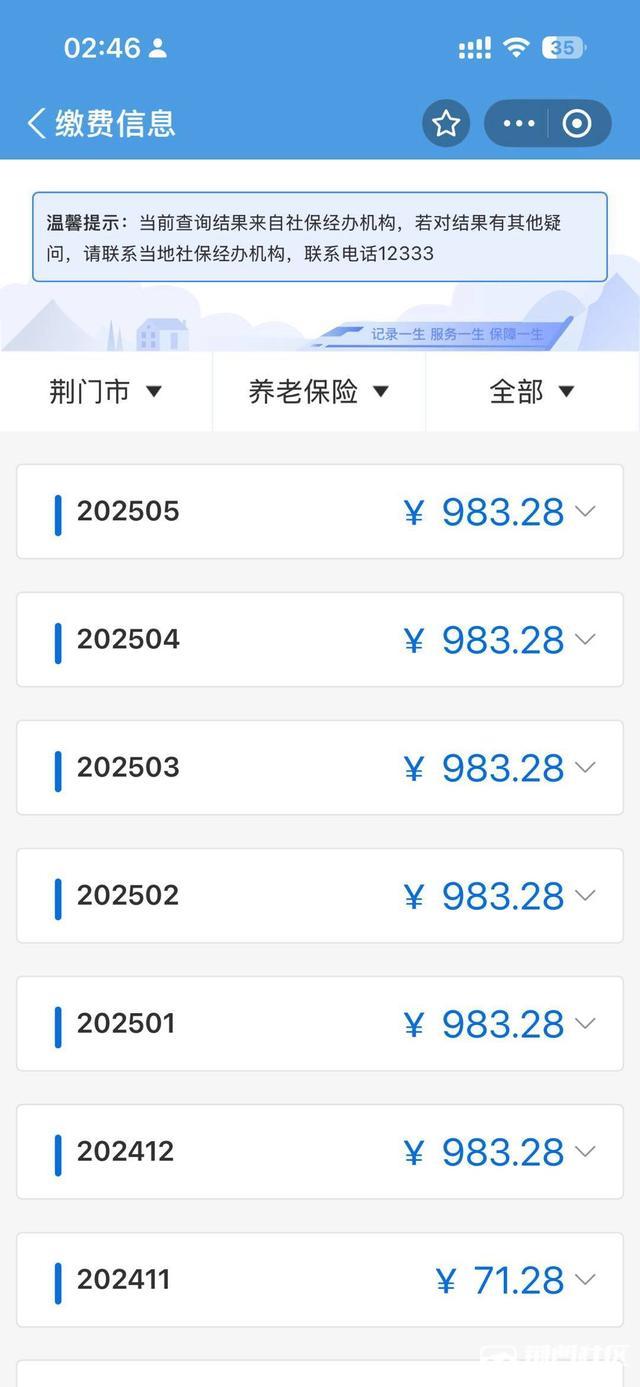Expand the 202505 payment record
This screenshot has width=640, height=1387.
pos(585,512)
